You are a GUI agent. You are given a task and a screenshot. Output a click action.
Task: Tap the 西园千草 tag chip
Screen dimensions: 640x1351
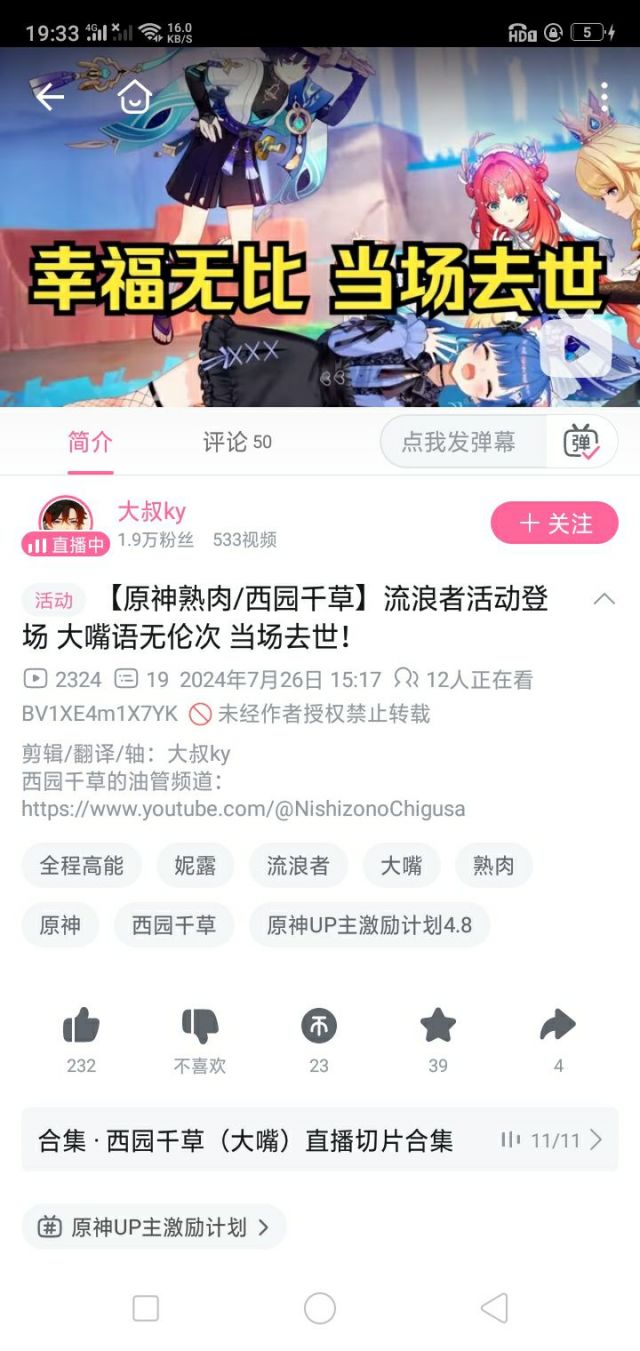click(x=174, y=925)
